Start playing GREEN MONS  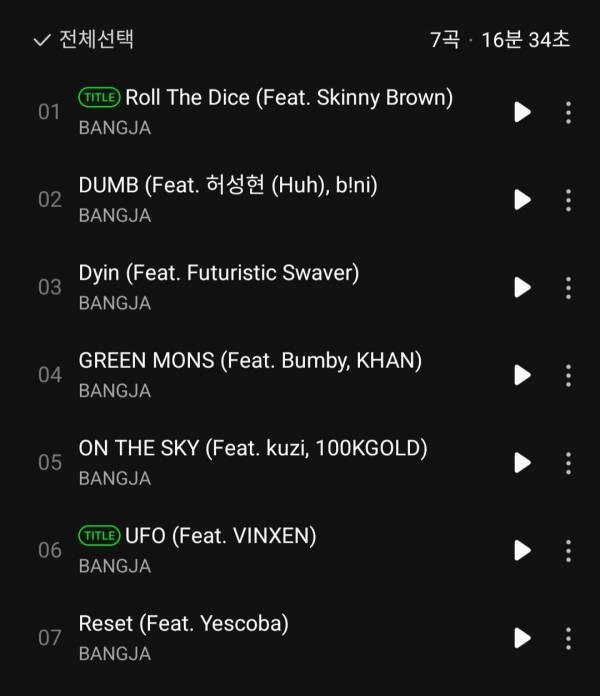click(x=522, y=375)
